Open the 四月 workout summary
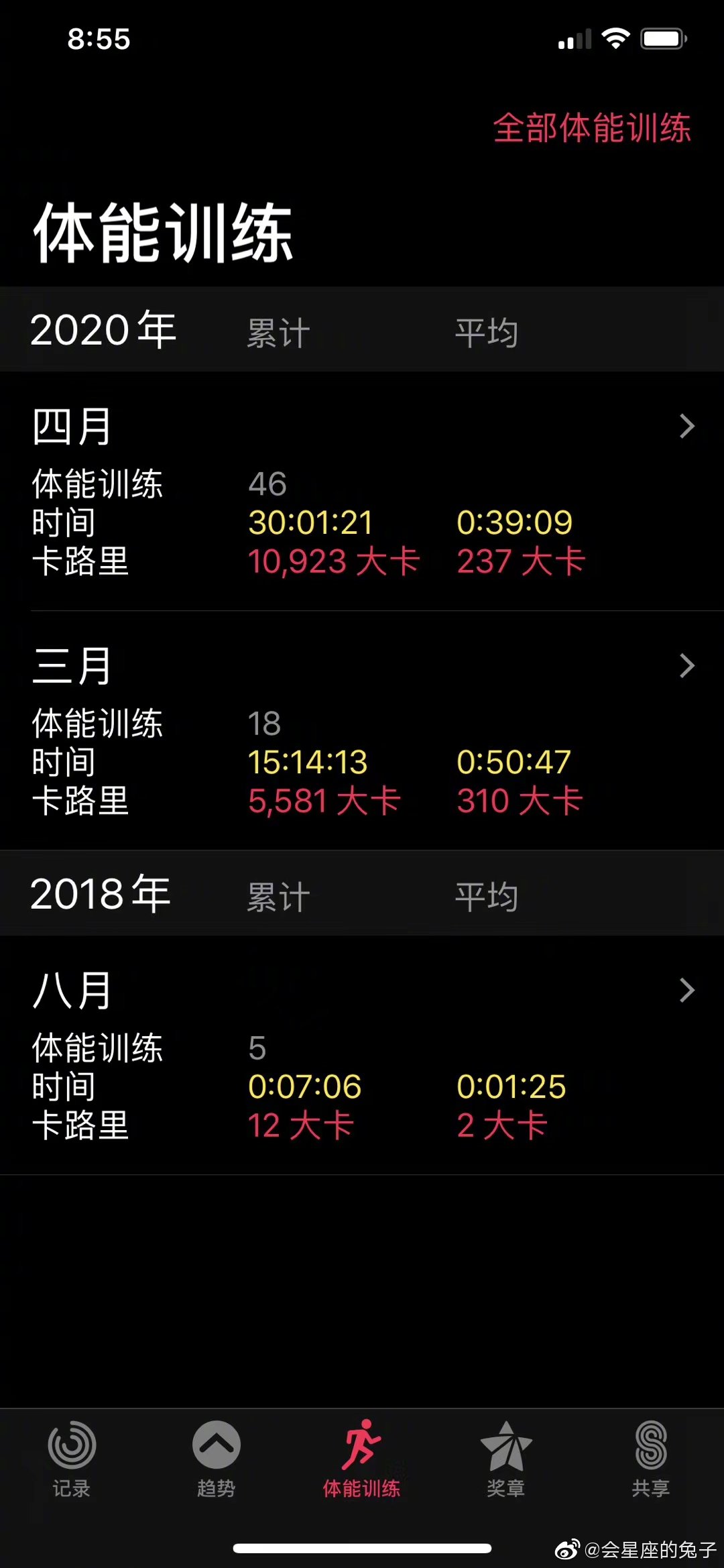Viewport: 724px width, 1568px height. (362, 492)
